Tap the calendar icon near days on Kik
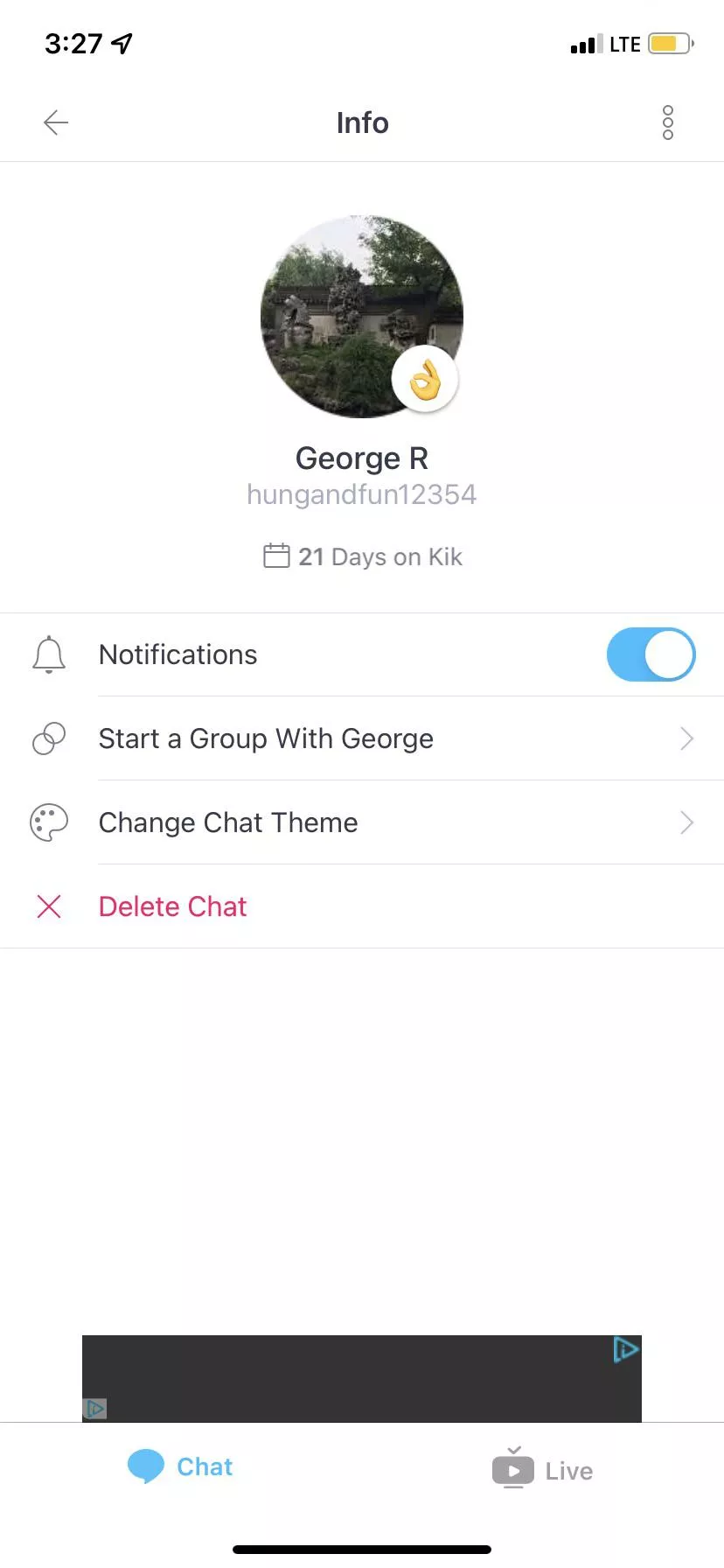 pos(278,556)
